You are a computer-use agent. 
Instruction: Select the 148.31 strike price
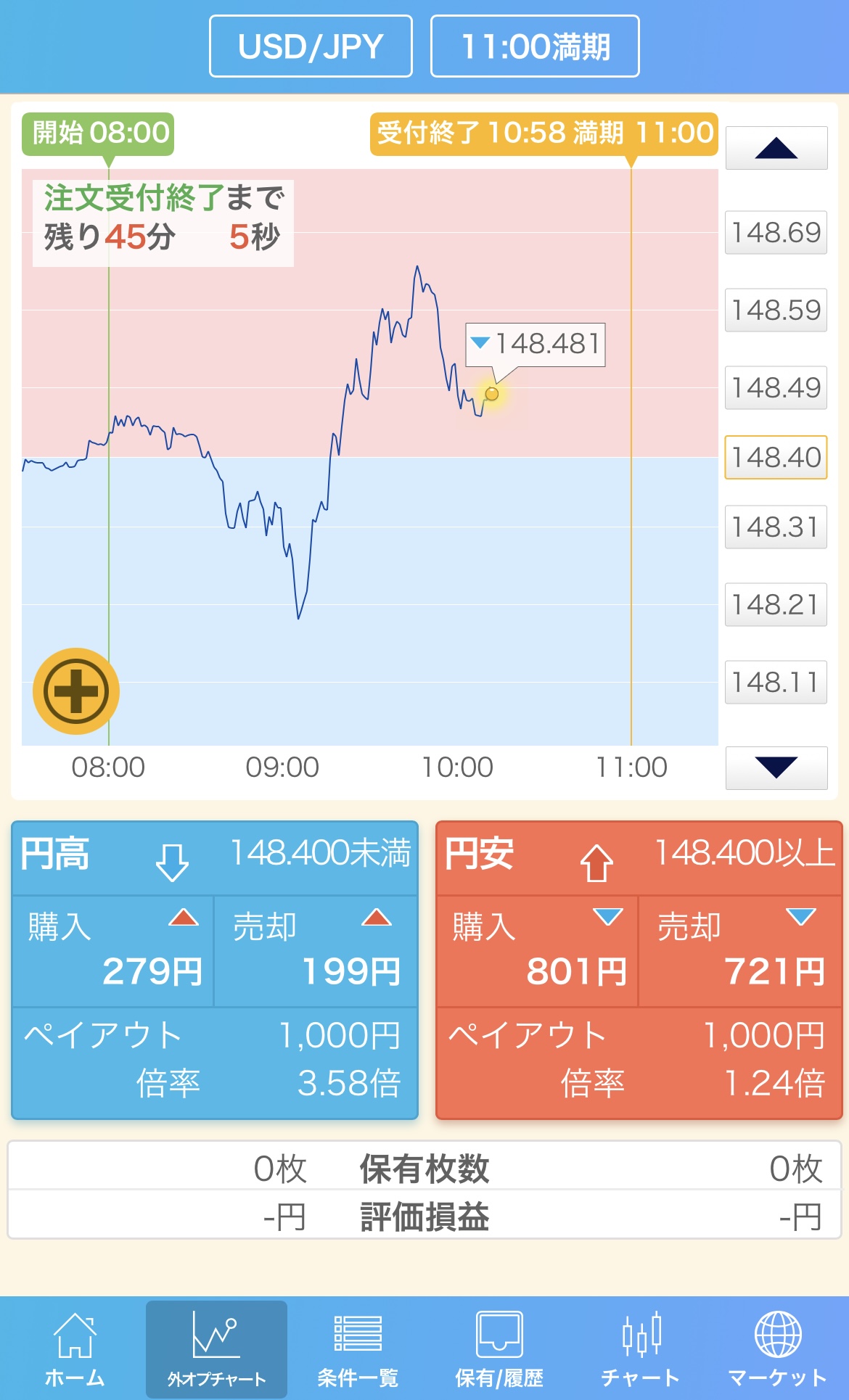[x=776, y=527]
